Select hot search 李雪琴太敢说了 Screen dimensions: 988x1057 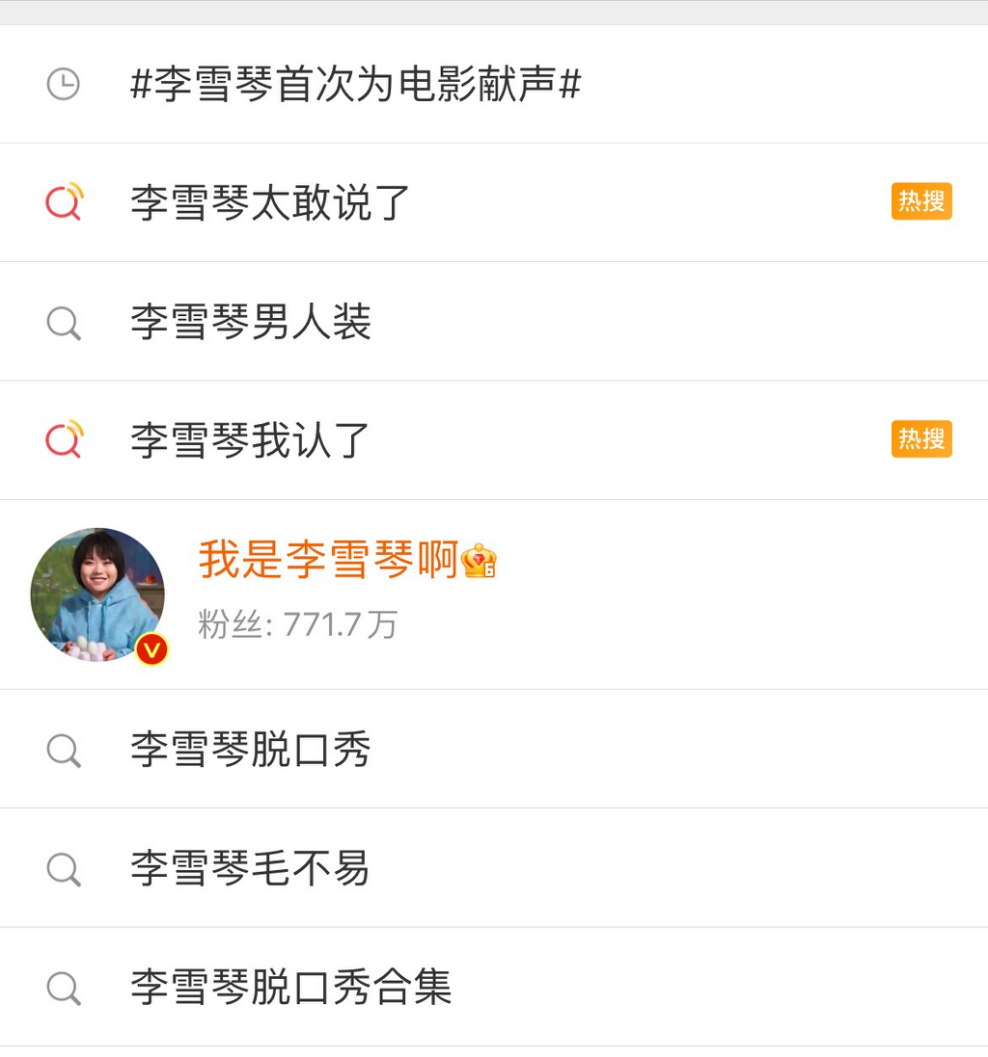pos(270,203)
